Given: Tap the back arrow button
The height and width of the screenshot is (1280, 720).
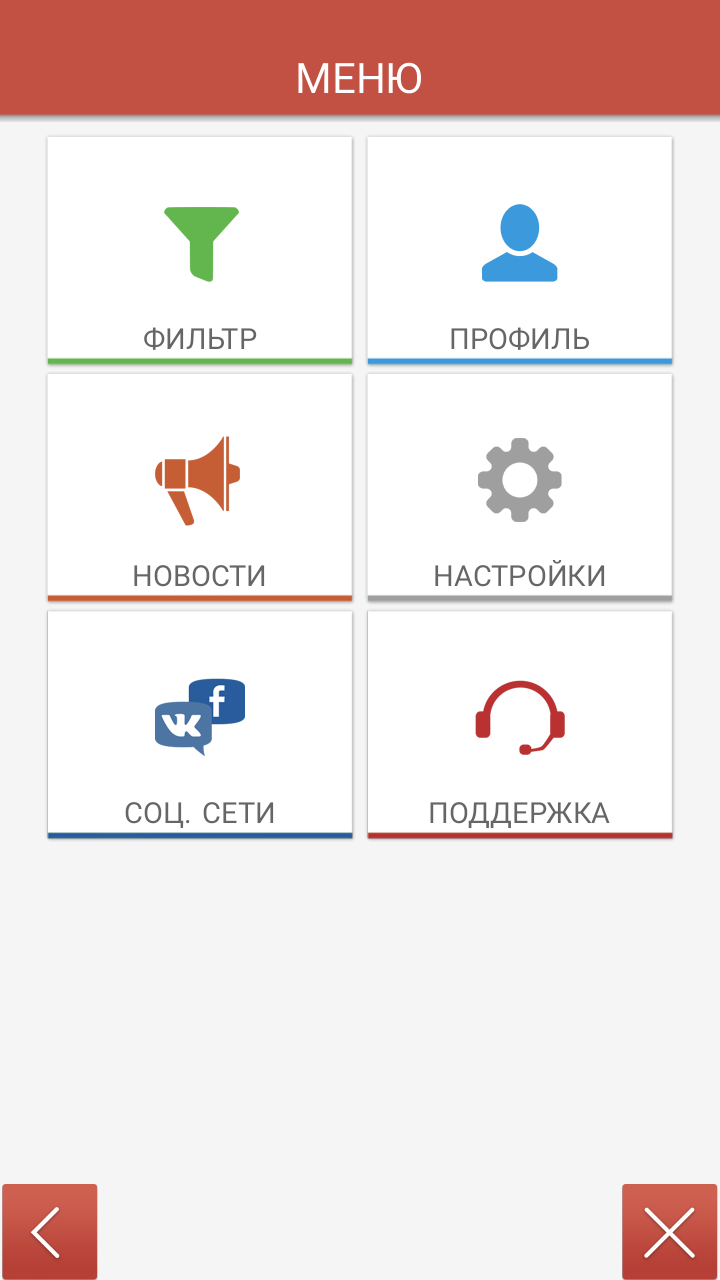Looking at the screenshot, I should pos(50,1232).
